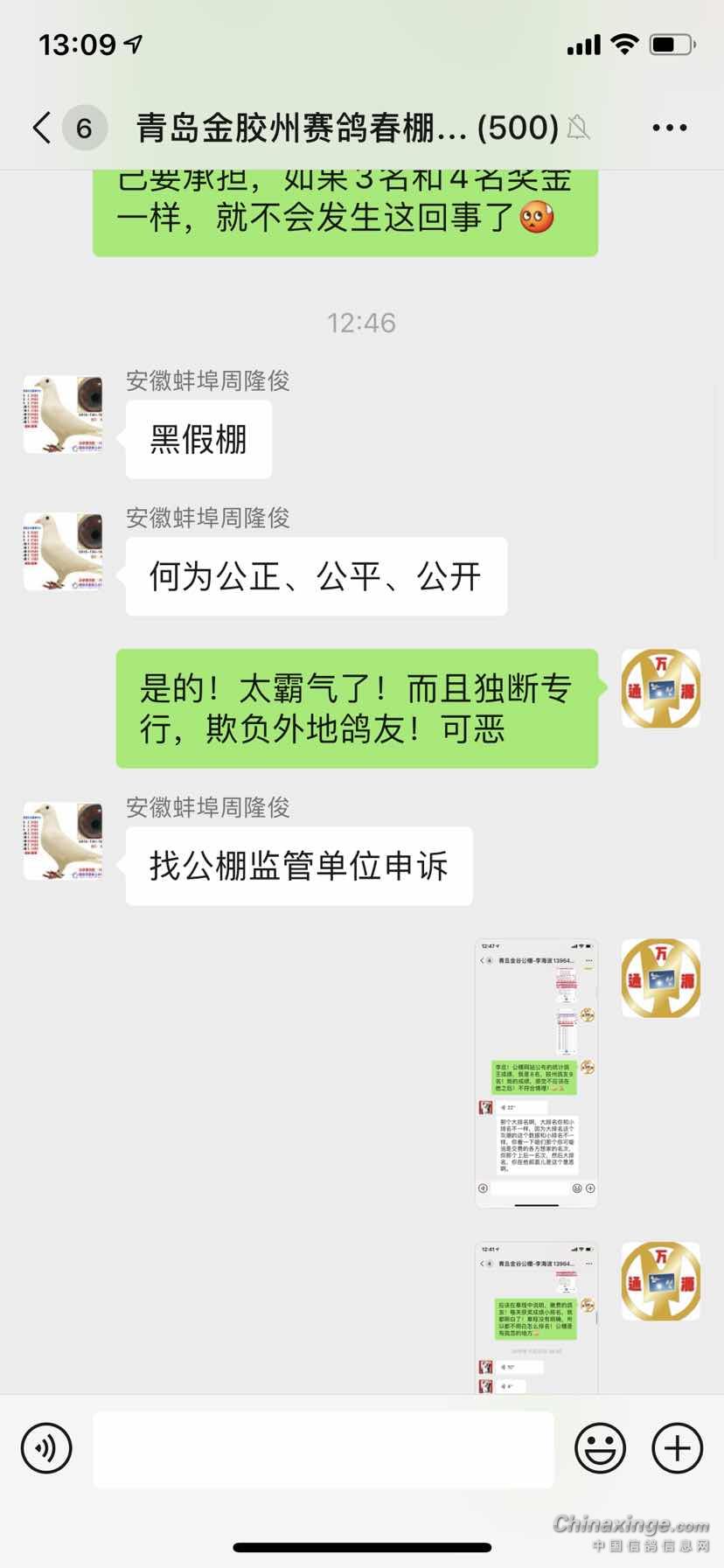724x1568 pixels.
Task: View the avatar beside the 黑假棚 message
Action: tap(63, 415)
